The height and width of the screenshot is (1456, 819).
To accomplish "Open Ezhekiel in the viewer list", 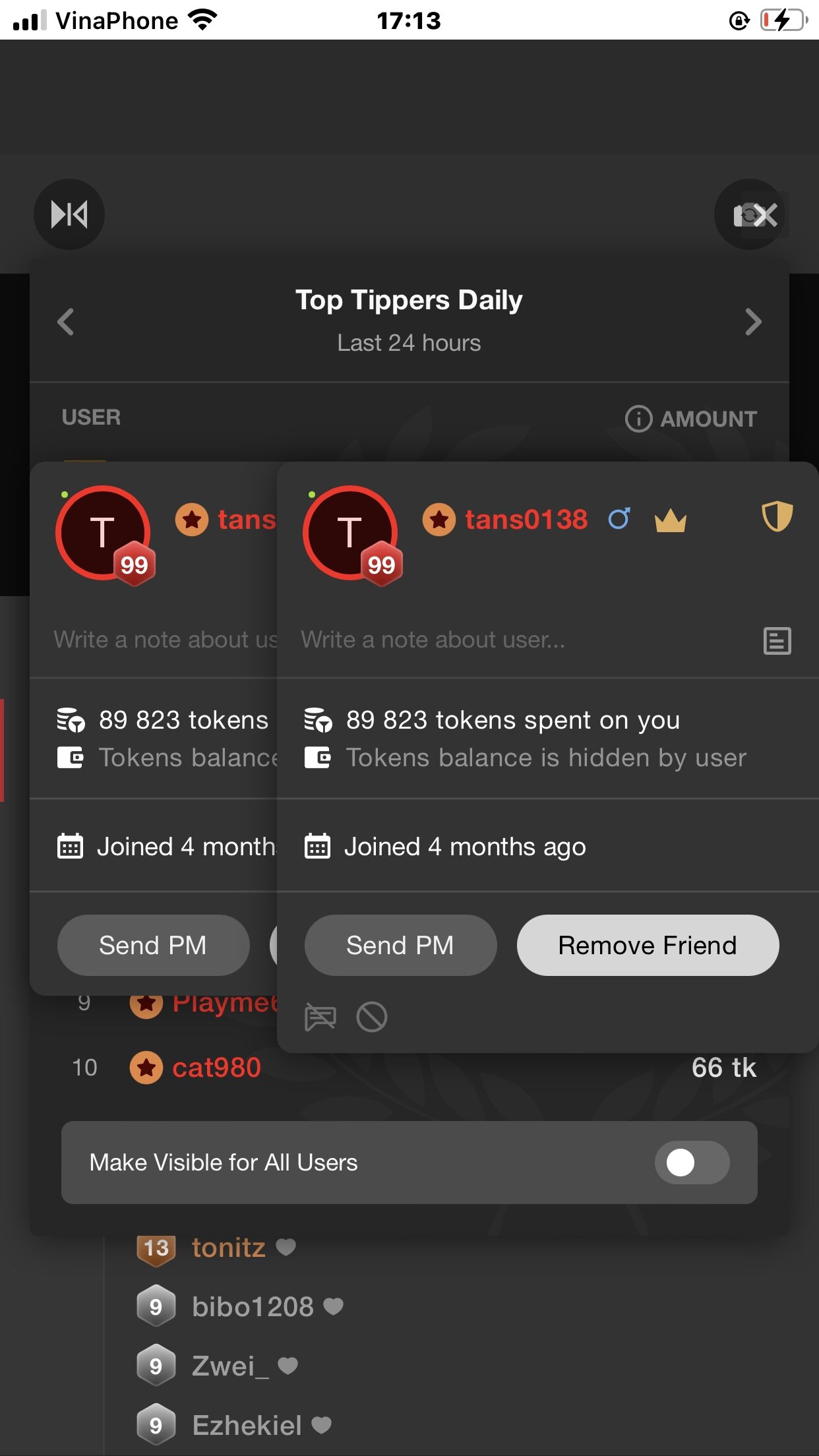I will [x=247, y=1426].
